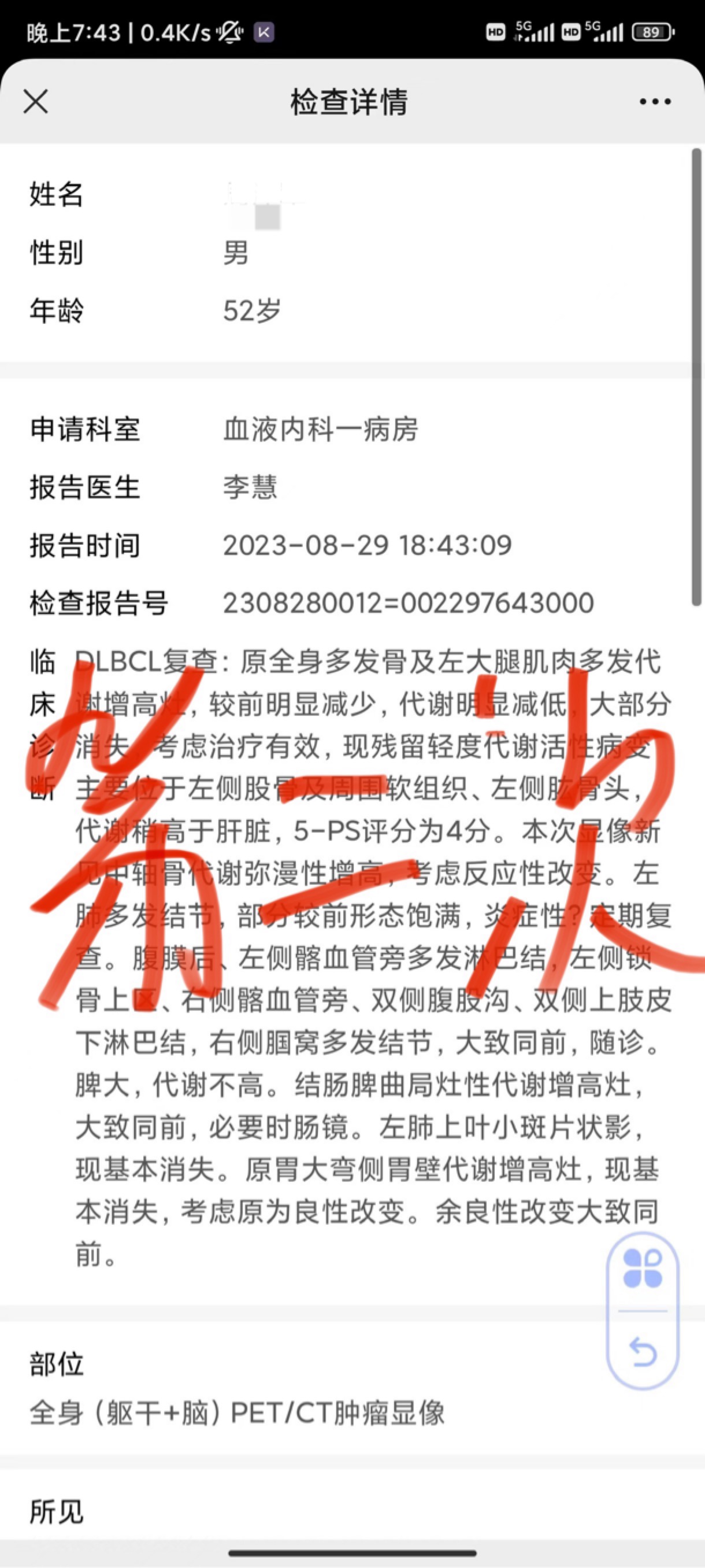Tap the floating back arrow button

point(643,1351)
